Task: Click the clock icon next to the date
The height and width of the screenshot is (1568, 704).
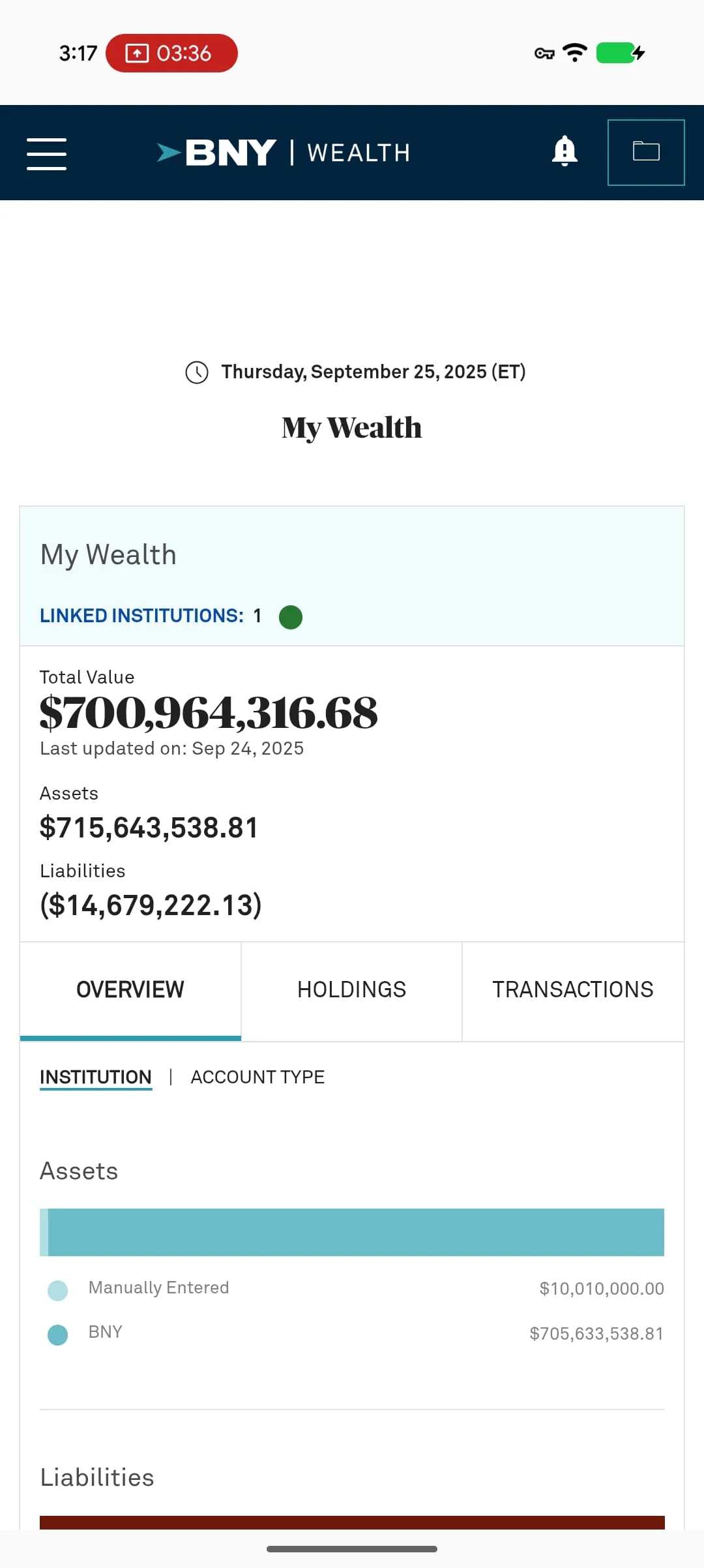Action: pos(197,372)
